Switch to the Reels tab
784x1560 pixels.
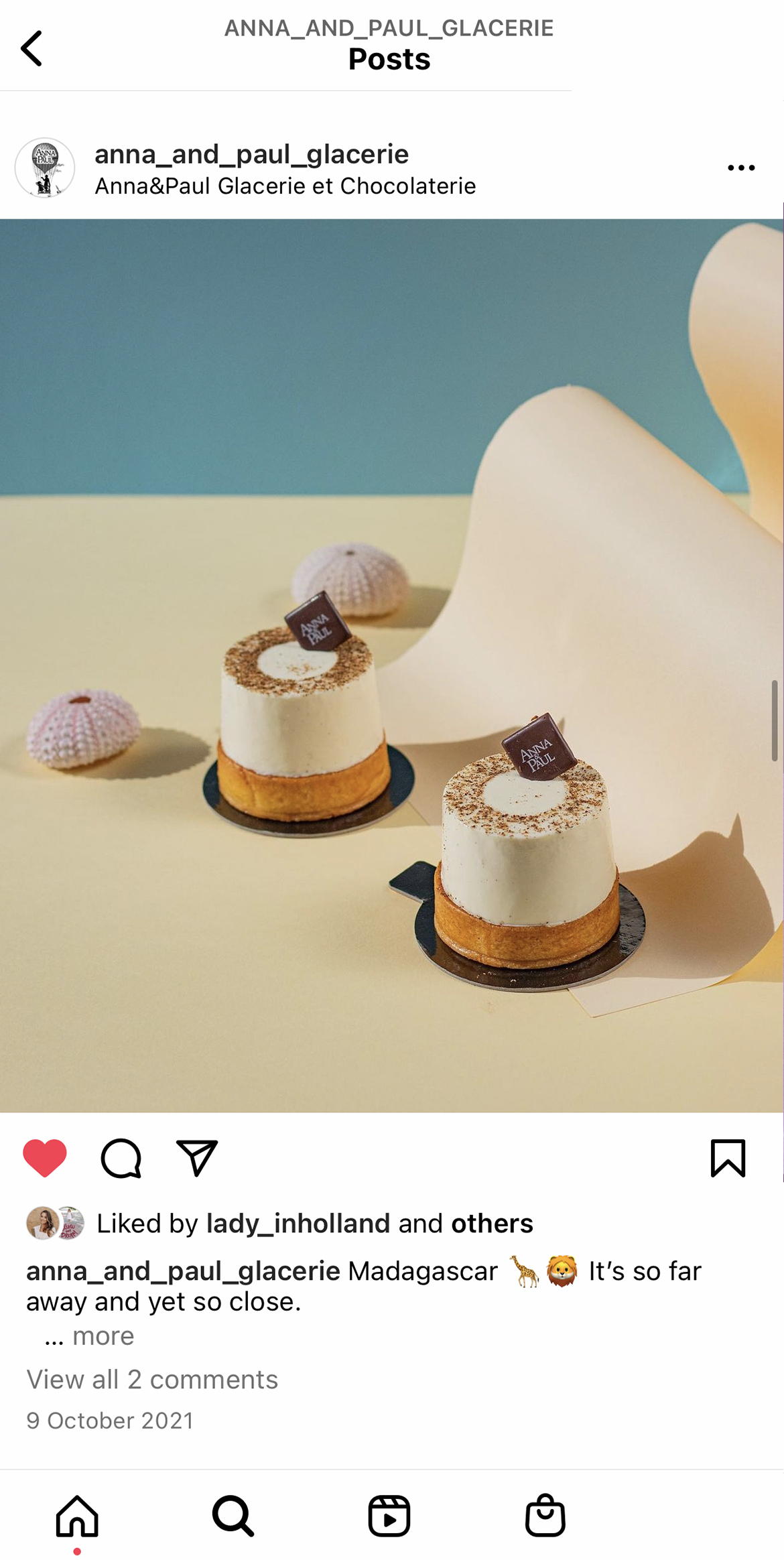point(389,1516)
